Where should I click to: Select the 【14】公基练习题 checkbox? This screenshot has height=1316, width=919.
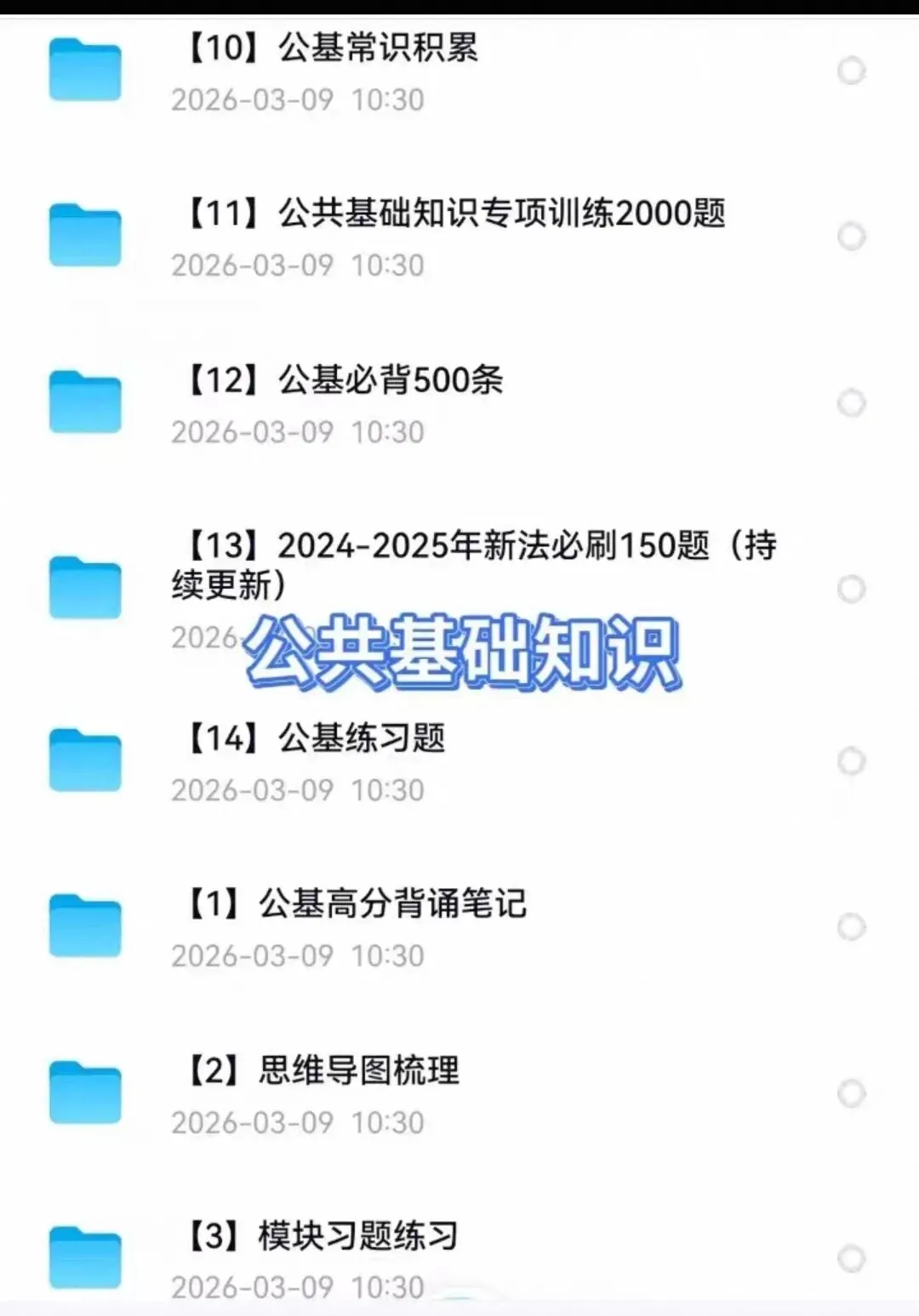851,761
